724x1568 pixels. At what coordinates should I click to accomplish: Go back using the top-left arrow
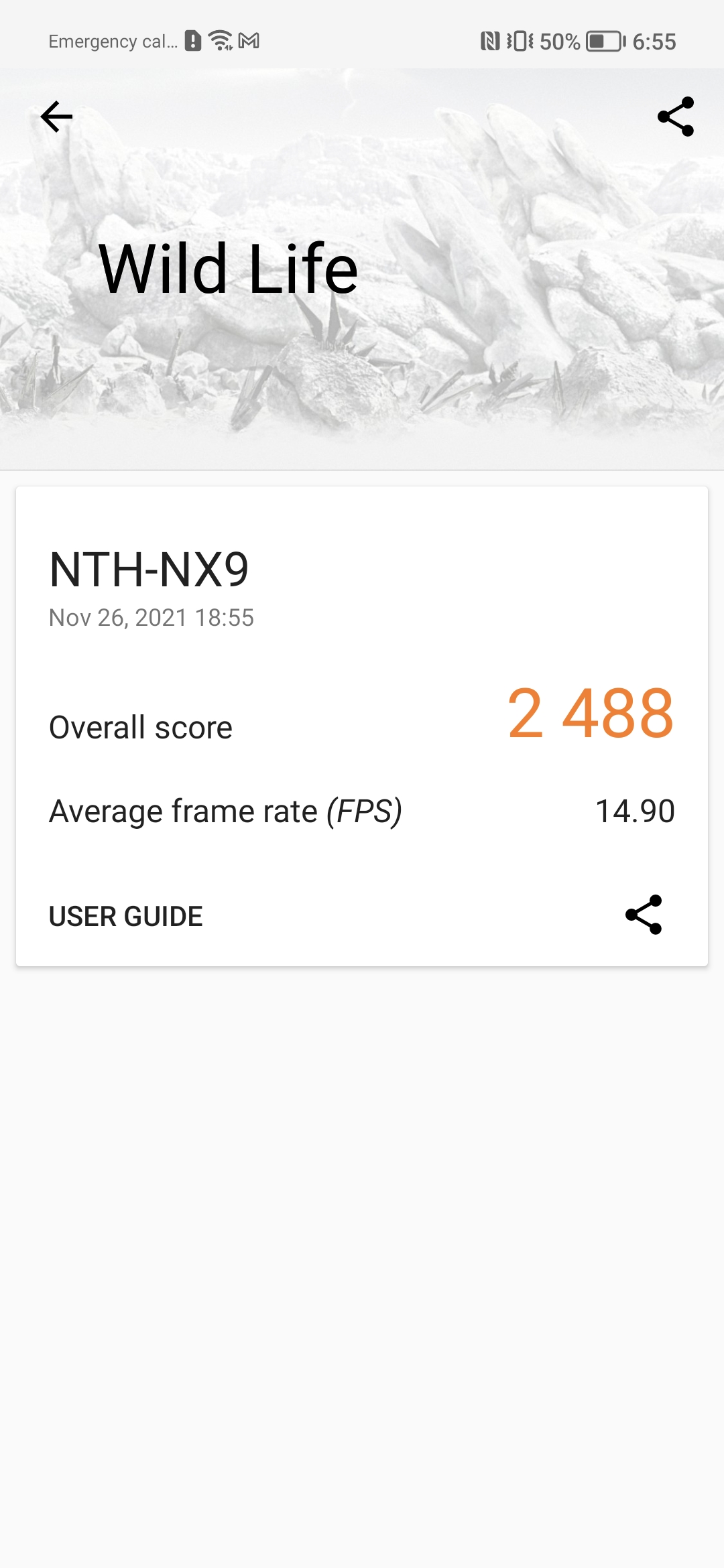(x=56, y=117)
